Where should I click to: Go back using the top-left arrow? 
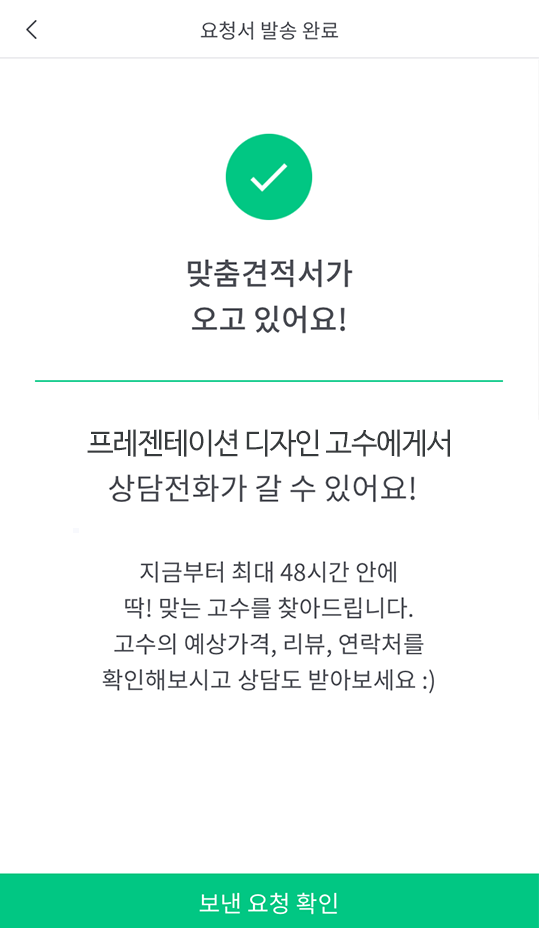[x=32, y=29]
